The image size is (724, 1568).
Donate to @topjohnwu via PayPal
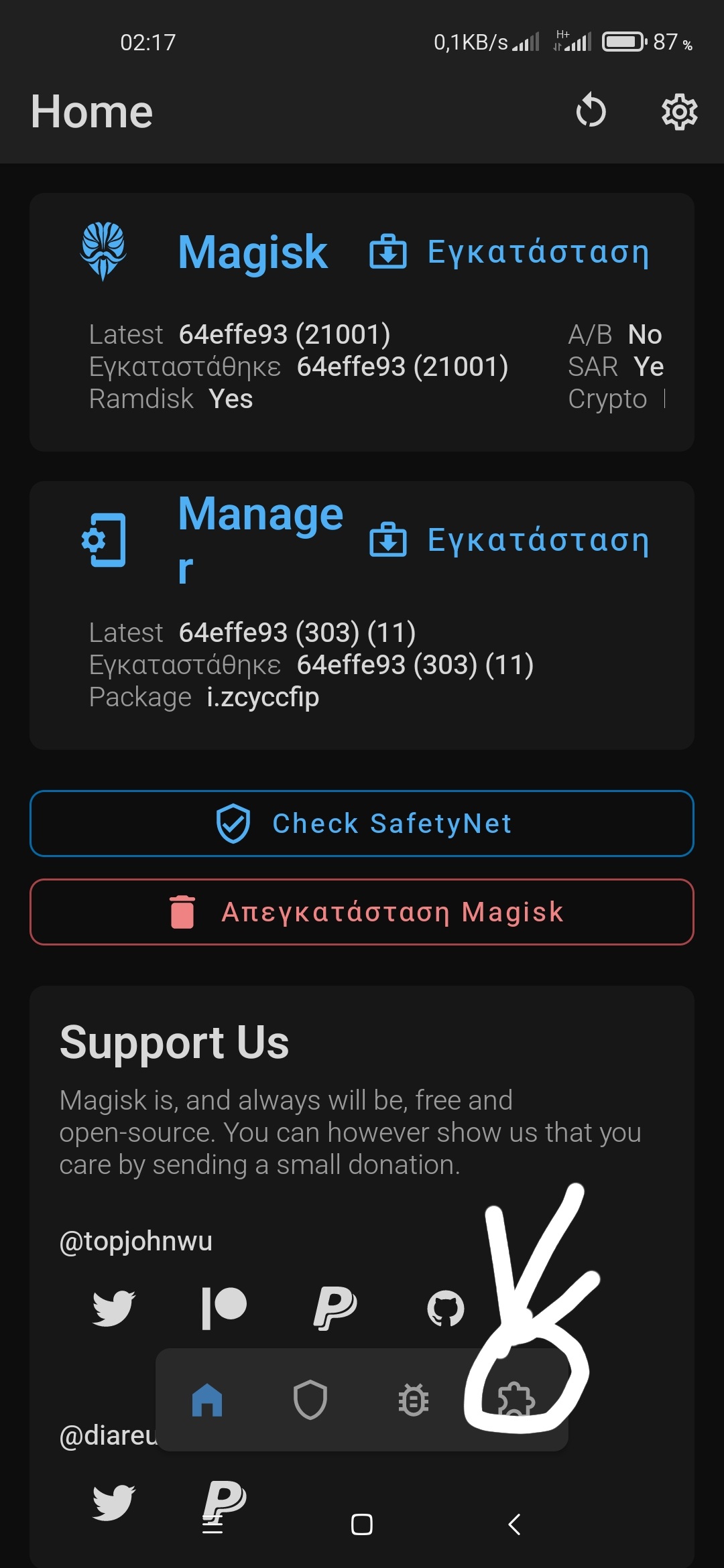[x=335, y=1307]
